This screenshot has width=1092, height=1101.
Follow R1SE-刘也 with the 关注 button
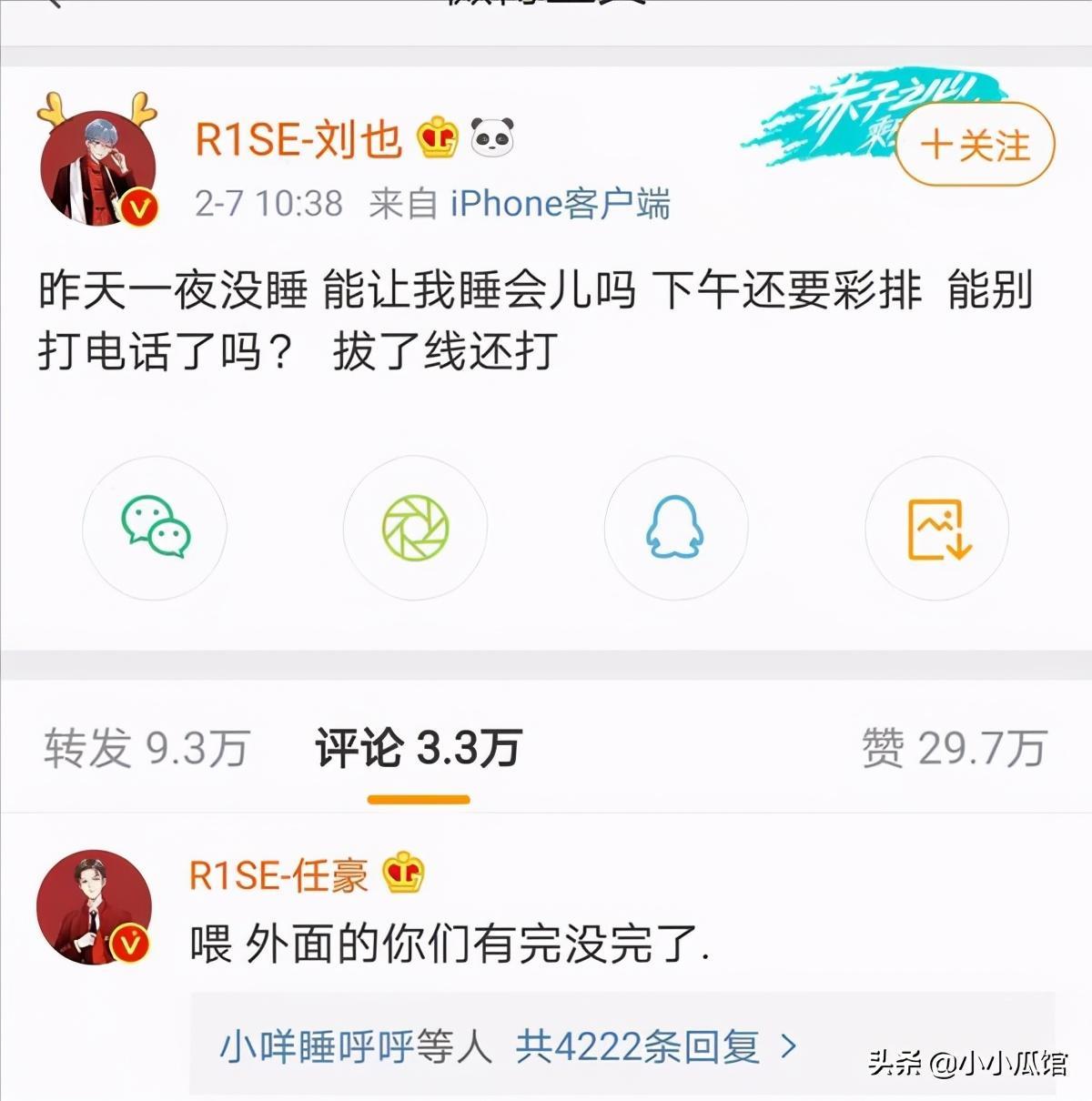coord(975,146)
